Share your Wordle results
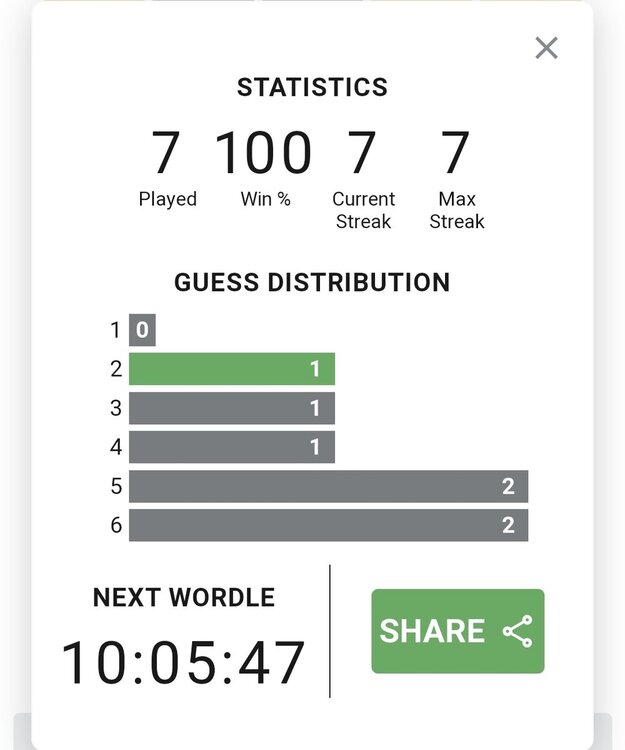Screen dimensions: 625x750 pos(457,631)
